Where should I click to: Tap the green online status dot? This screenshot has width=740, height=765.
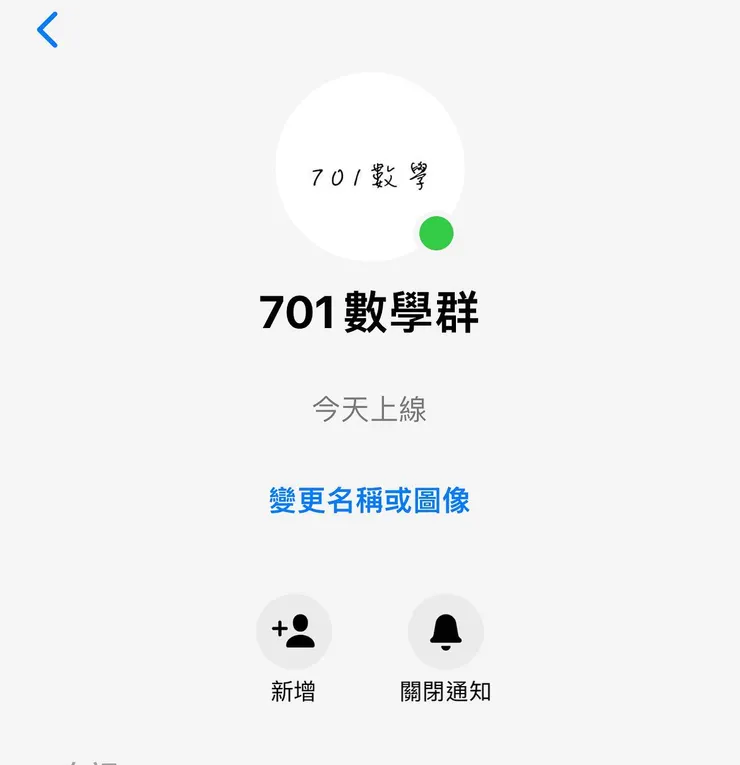point(435,234)
